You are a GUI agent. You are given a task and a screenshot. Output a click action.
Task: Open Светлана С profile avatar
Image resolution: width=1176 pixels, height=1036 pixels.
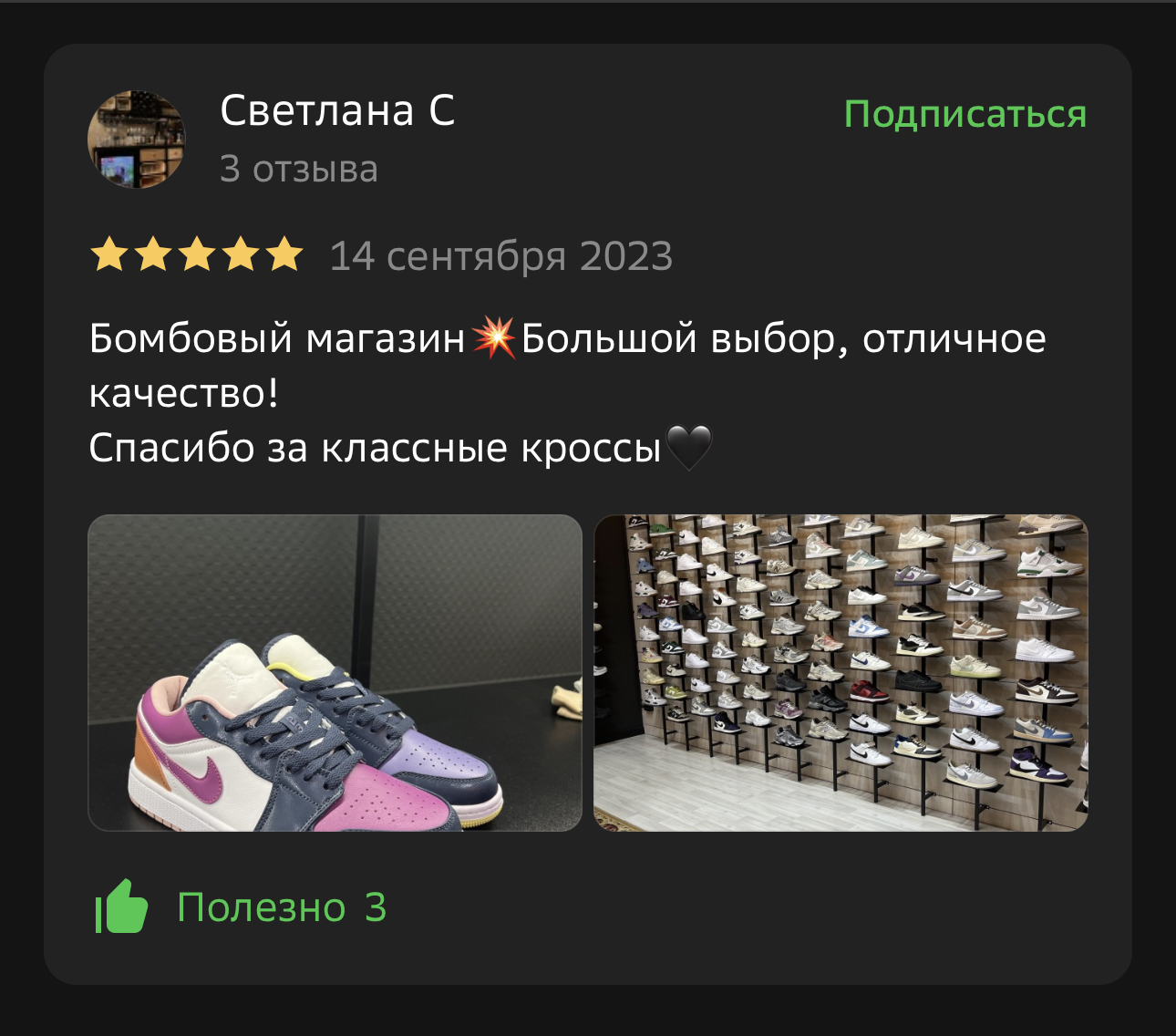(137, 140)
